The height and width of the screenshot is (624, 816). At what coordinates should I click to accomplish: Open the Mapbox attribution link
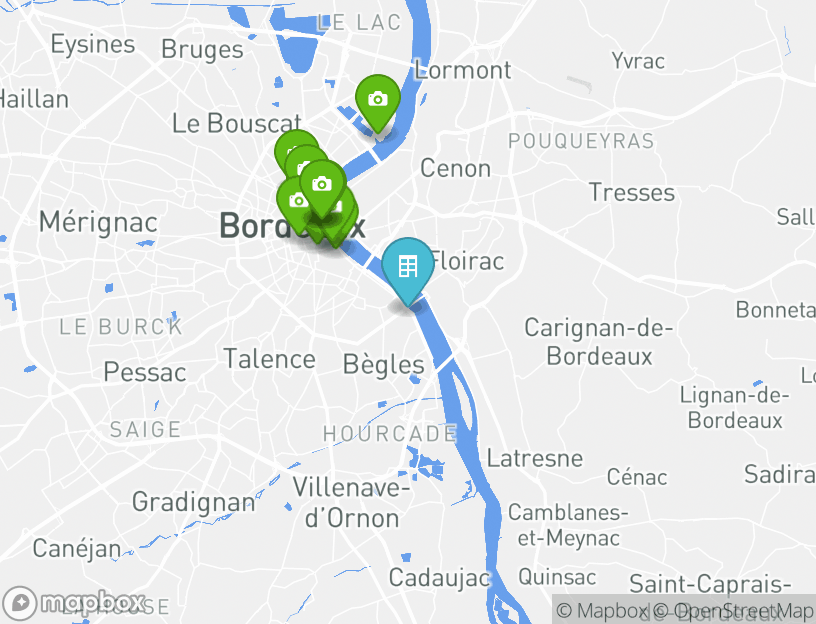click(602, 611)
